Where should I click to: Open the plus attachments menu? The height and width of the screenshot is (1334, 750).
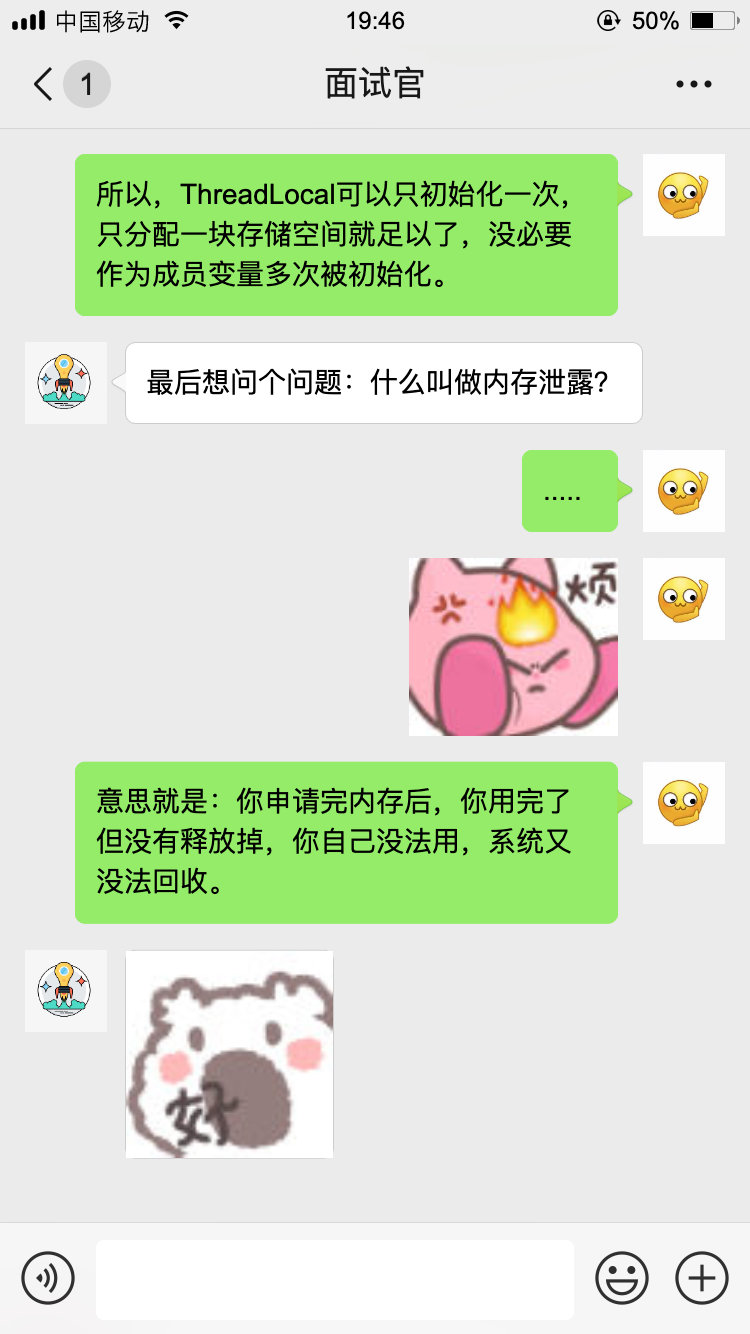702,1278
